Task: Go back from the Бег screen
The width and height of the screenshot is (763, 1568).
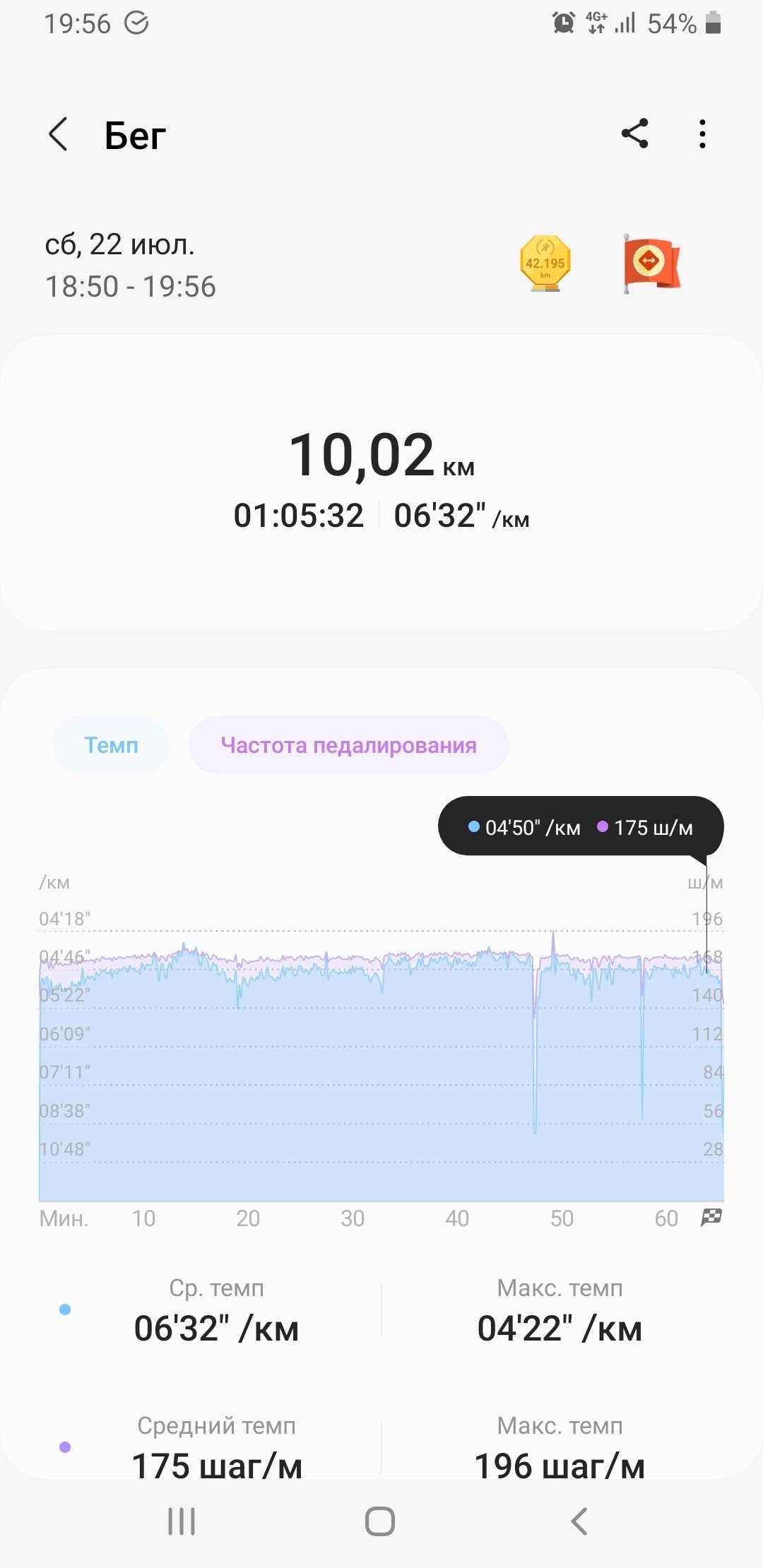Action: [x=59, y=134]
